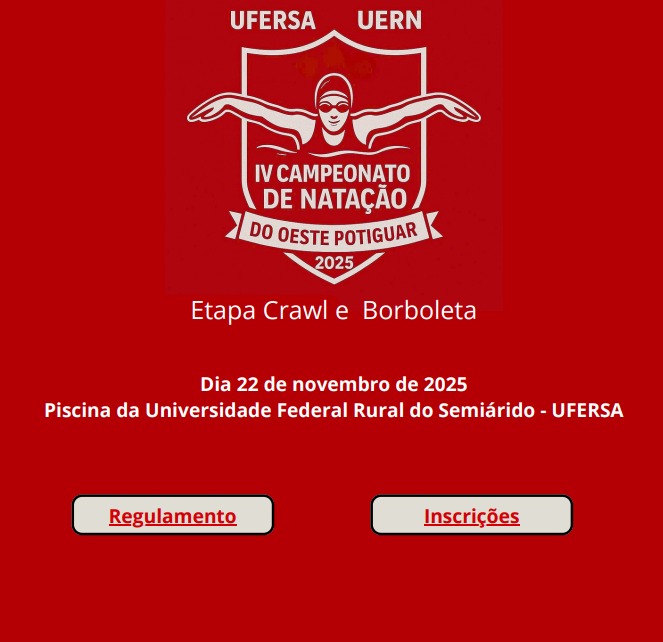The height and width of the screenshot is (642, 663).
Task: Open the Regulamento link button
Action: click(173, 516)
